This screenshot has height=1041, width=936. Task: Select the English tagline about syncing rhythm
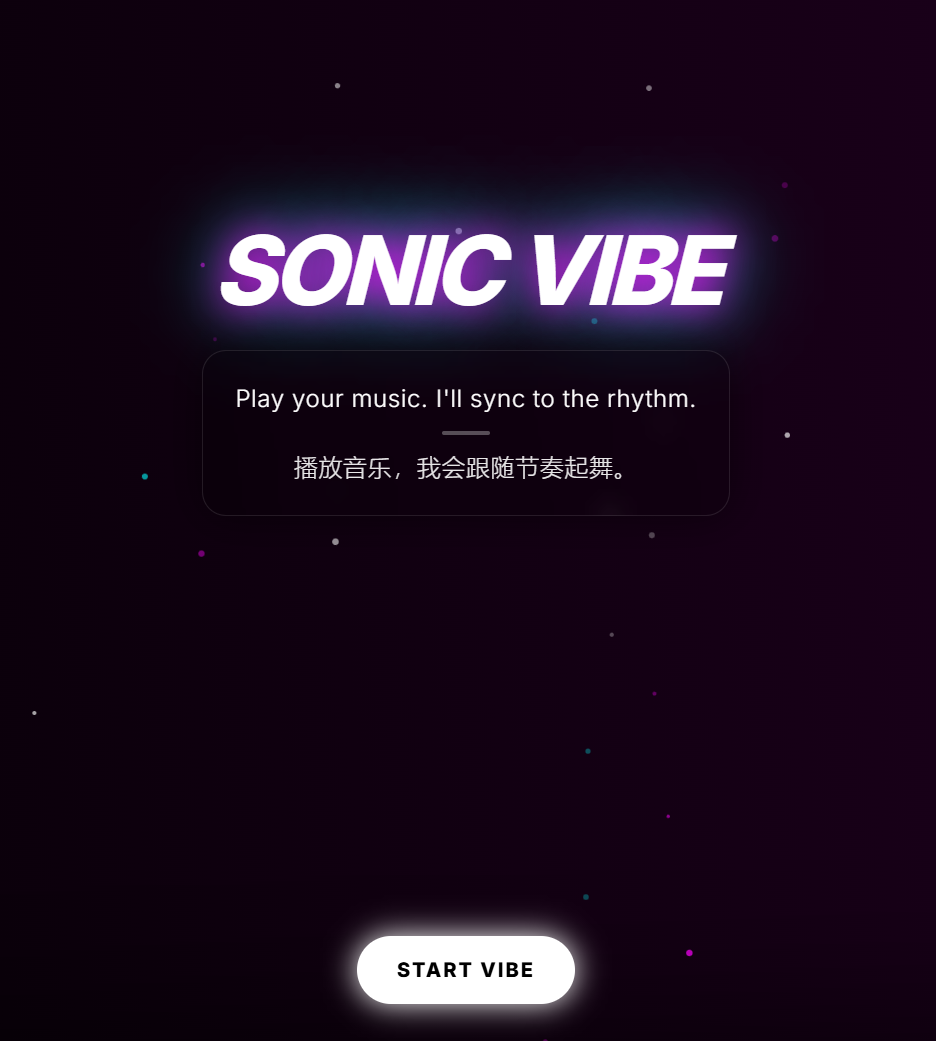(x=465, y=398)
